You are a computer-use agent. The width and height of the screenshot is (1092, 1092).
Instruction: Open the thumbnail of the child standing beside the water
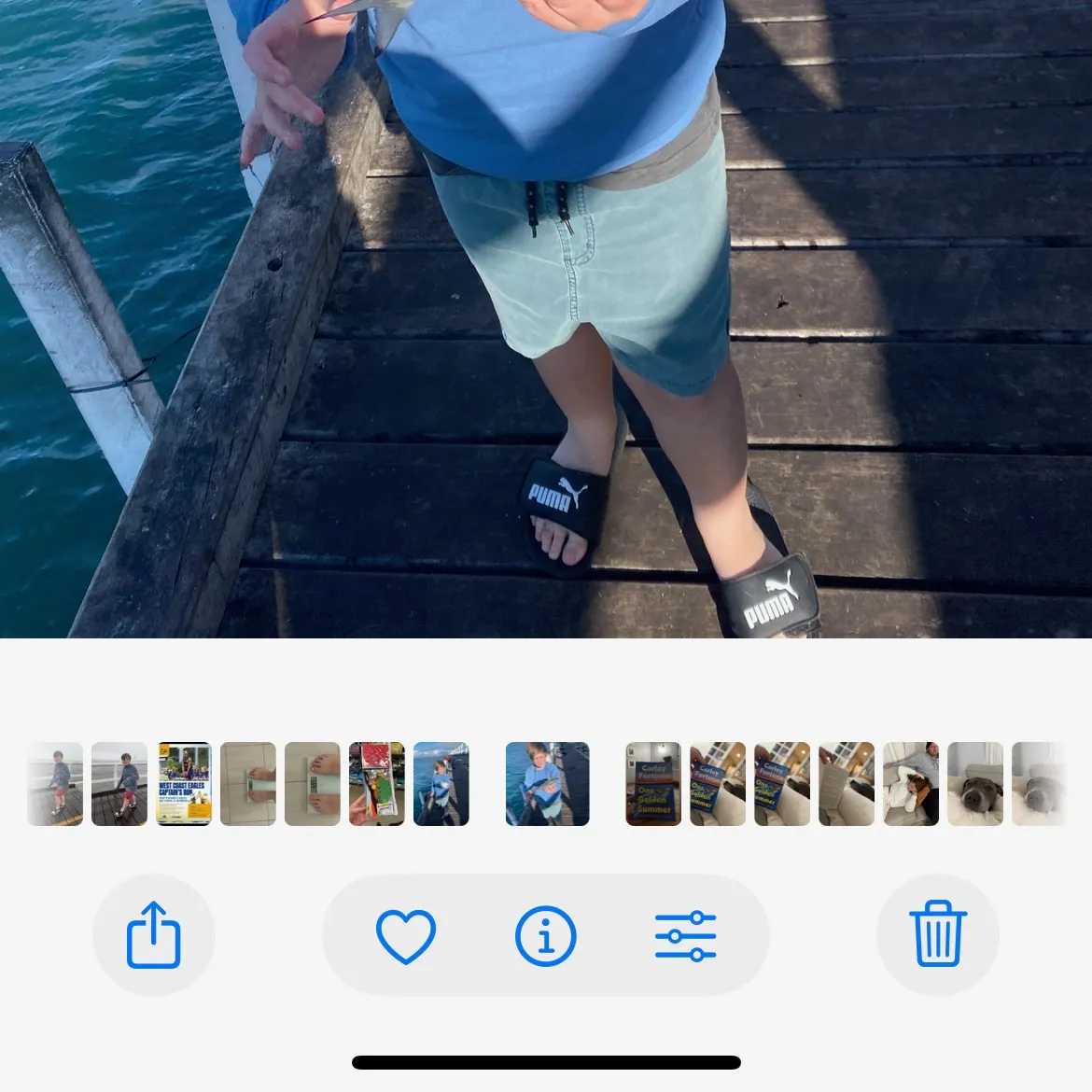point(441,784)
